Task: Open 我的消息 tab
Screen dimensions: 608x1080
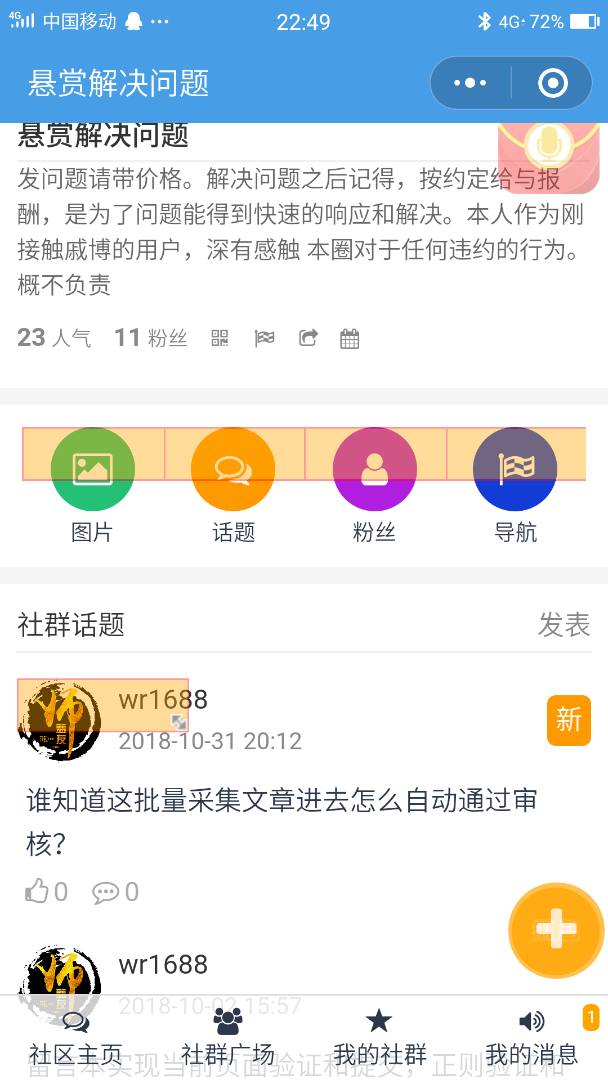Action: [x=531, y=1038]
